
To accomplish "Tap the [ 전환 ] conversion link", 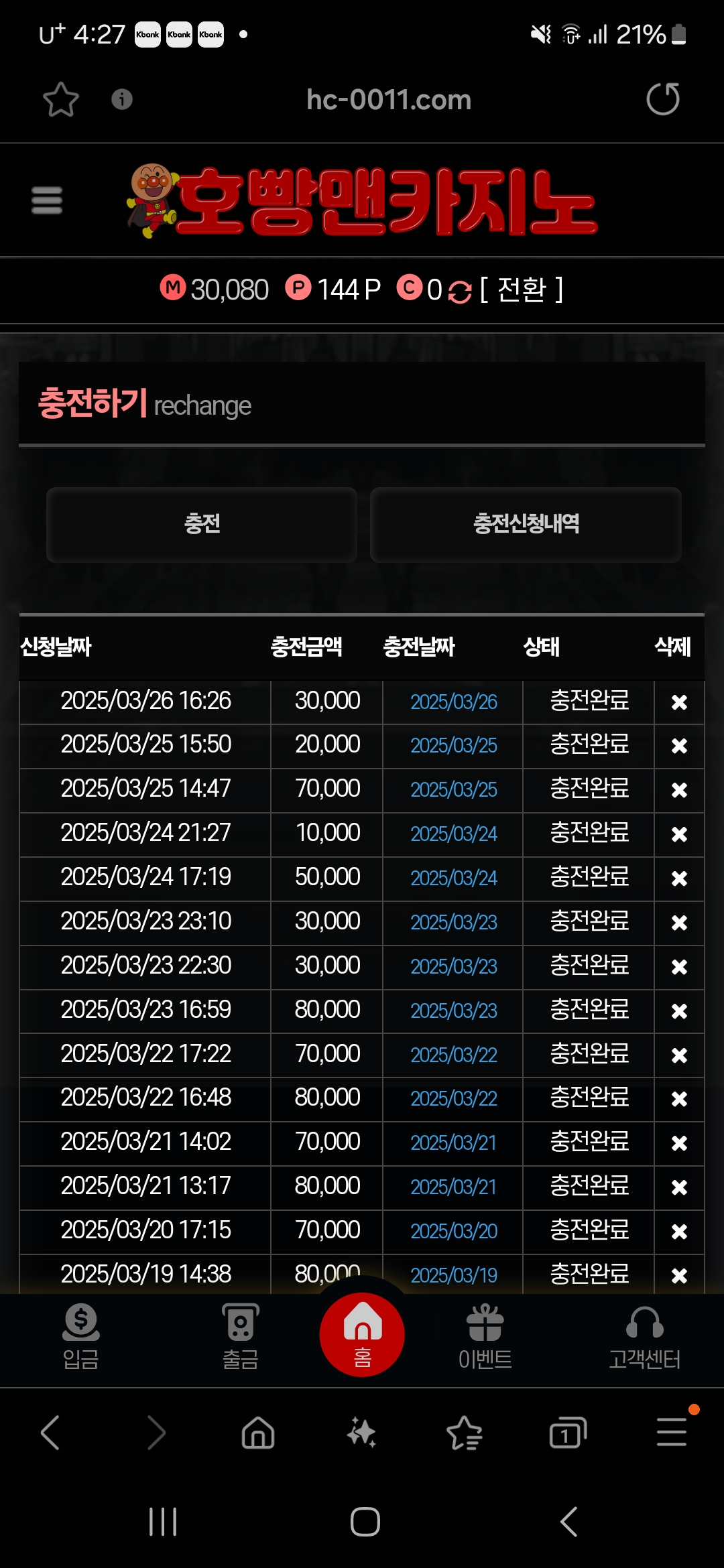I will (x=522, y=290).
